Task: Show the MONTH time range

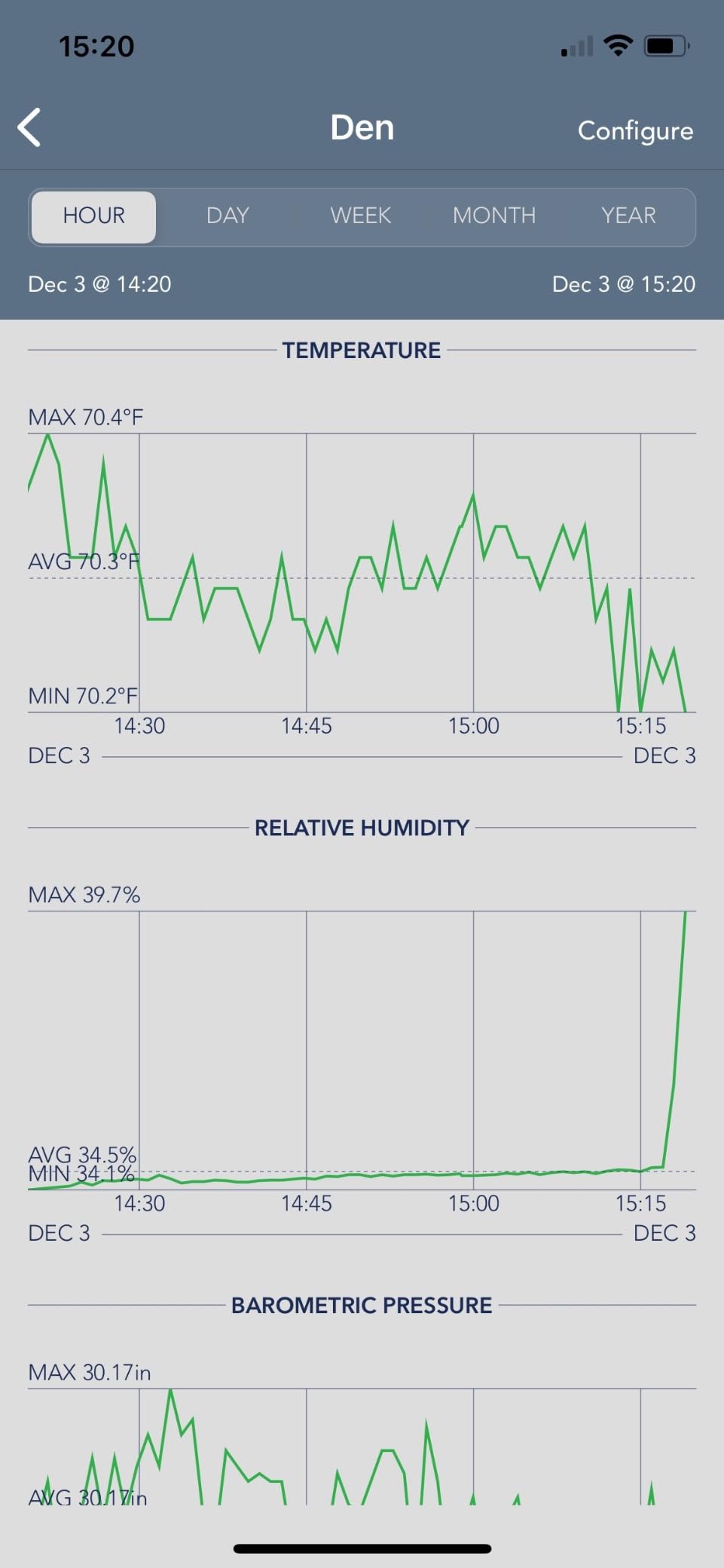Action: pyautogui.click(x=494, y=216)
